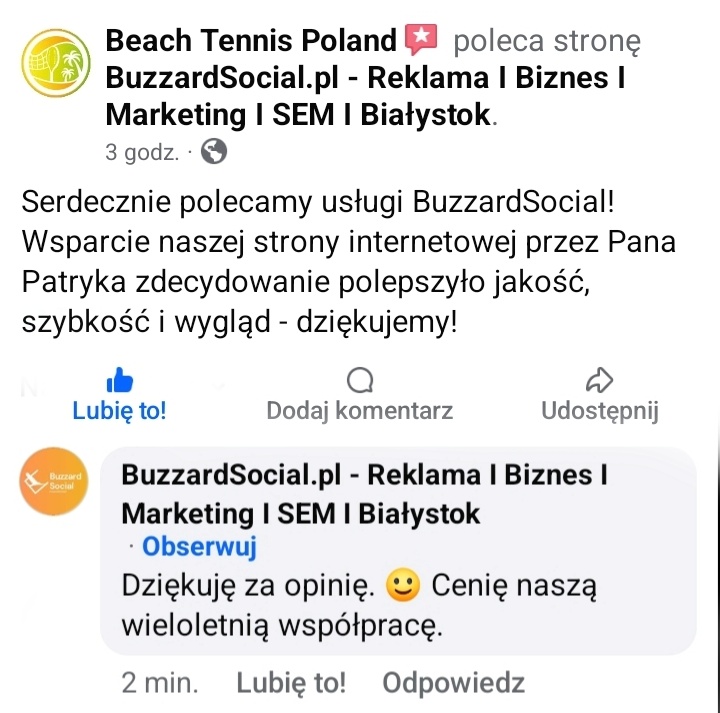Share the post via Udostępnij
720x713 pixels.
tap(599, 396)
